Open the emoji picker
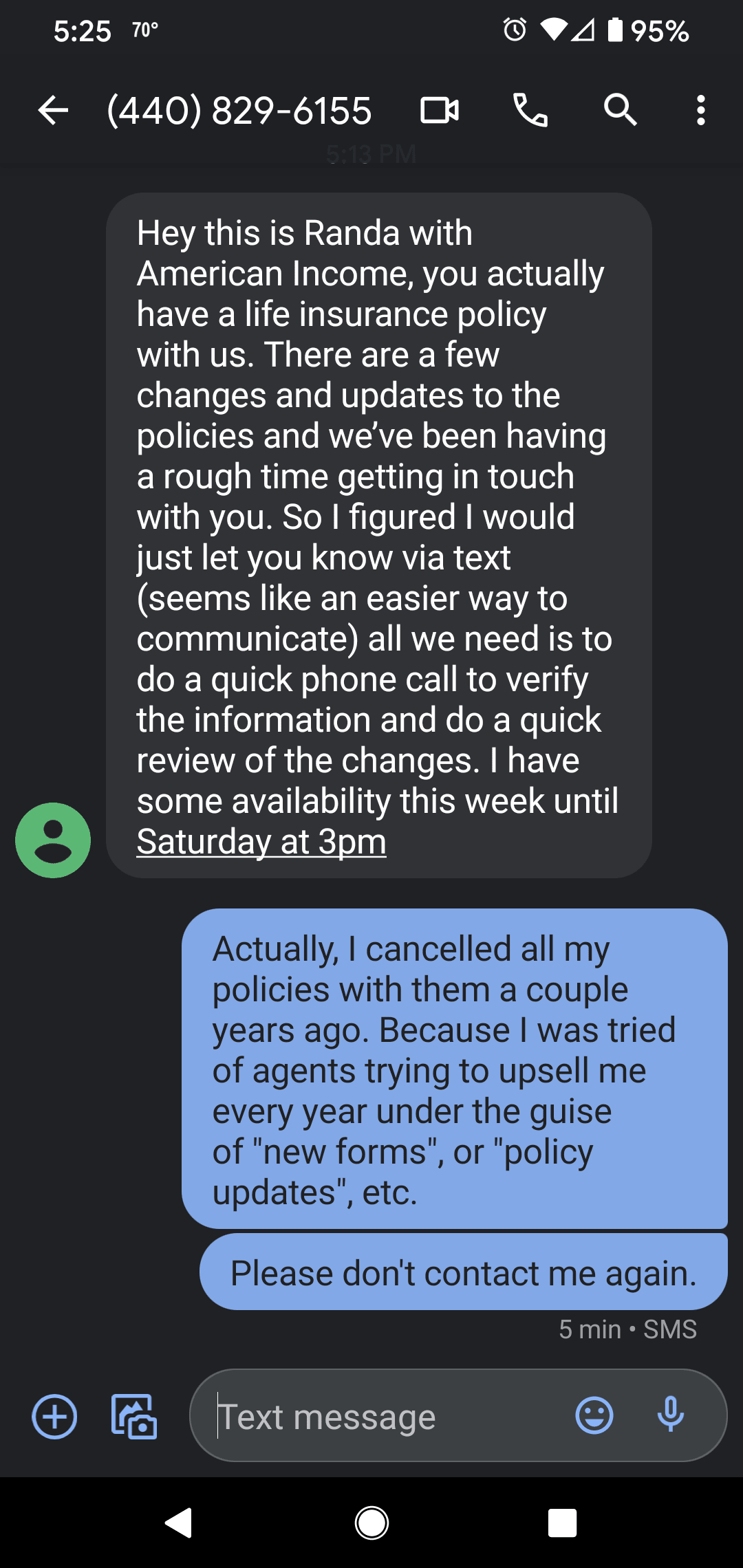Image resolution: width=743 pixels, height=1568 pixels. coord(594,1415)
